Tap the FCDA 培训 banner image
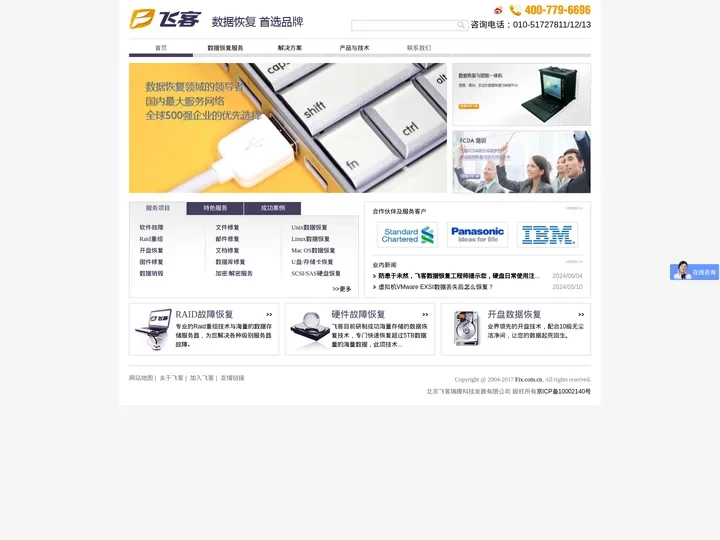This screenshot has height=540, width=720. (x=521, y=161)
